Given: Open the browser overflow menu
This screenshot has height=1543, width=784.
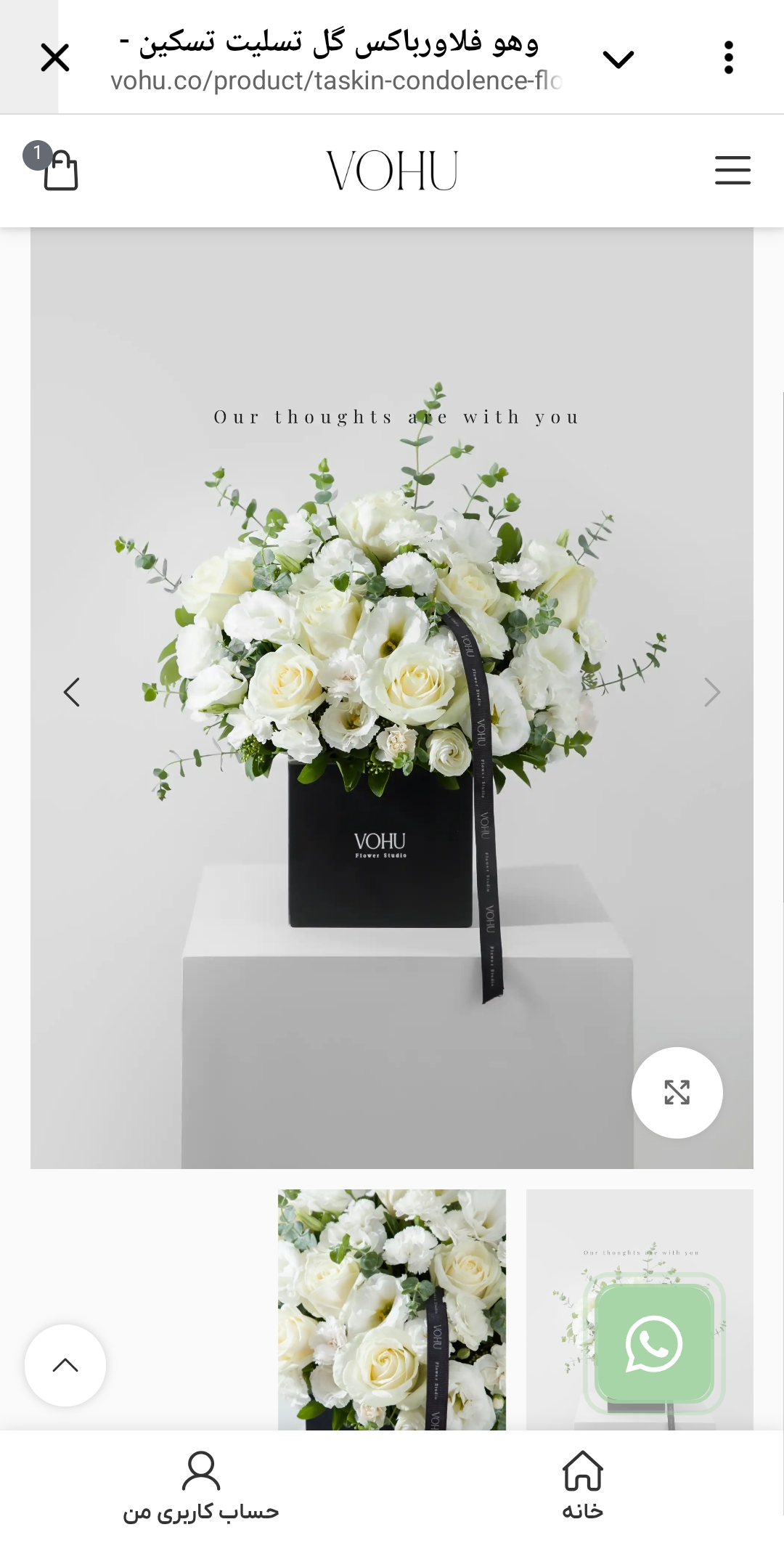Looking at the screenshot, I should (x=729, y=57).
